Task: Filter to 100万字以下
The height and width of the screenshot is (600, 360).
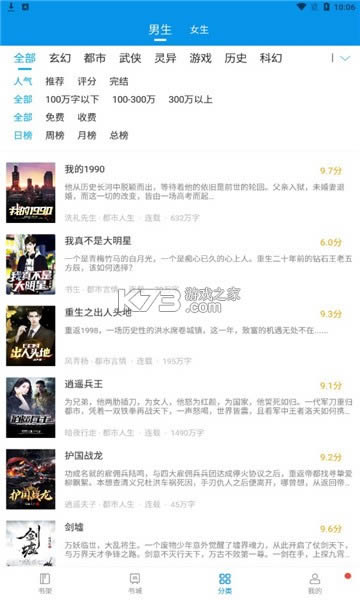Action: tap(72, 99)
